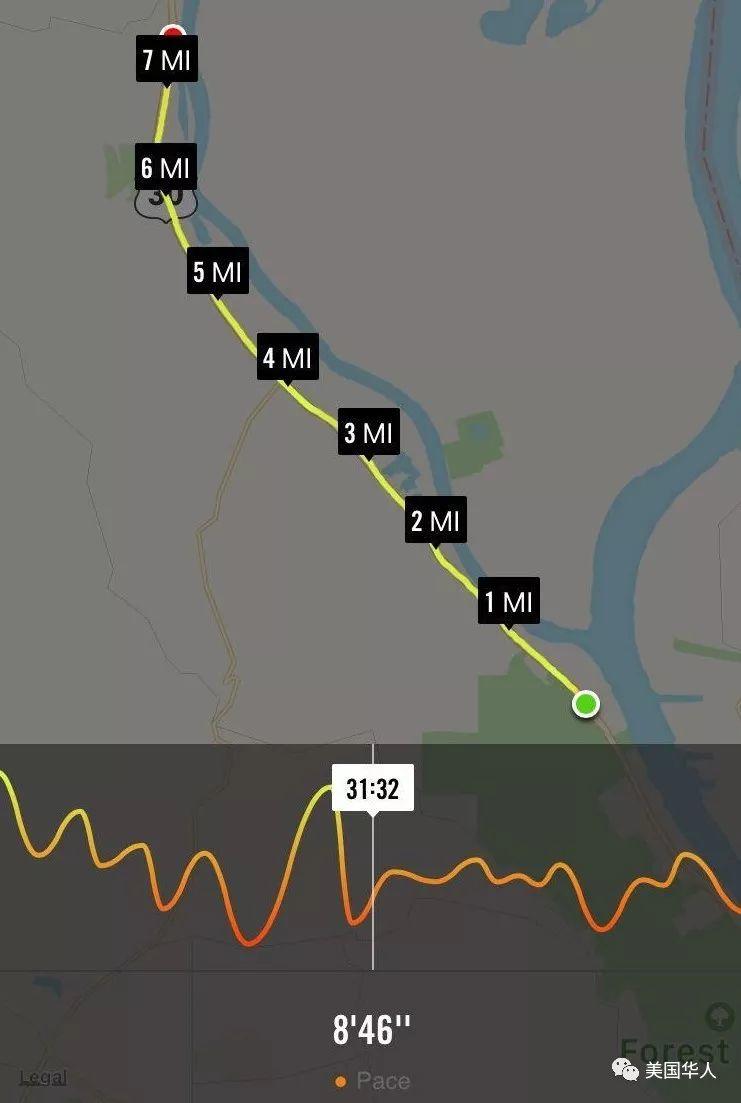Tap the 31:32 marker on the pace graph
This screenshot has height=1103, width=741.
point(373,789)
